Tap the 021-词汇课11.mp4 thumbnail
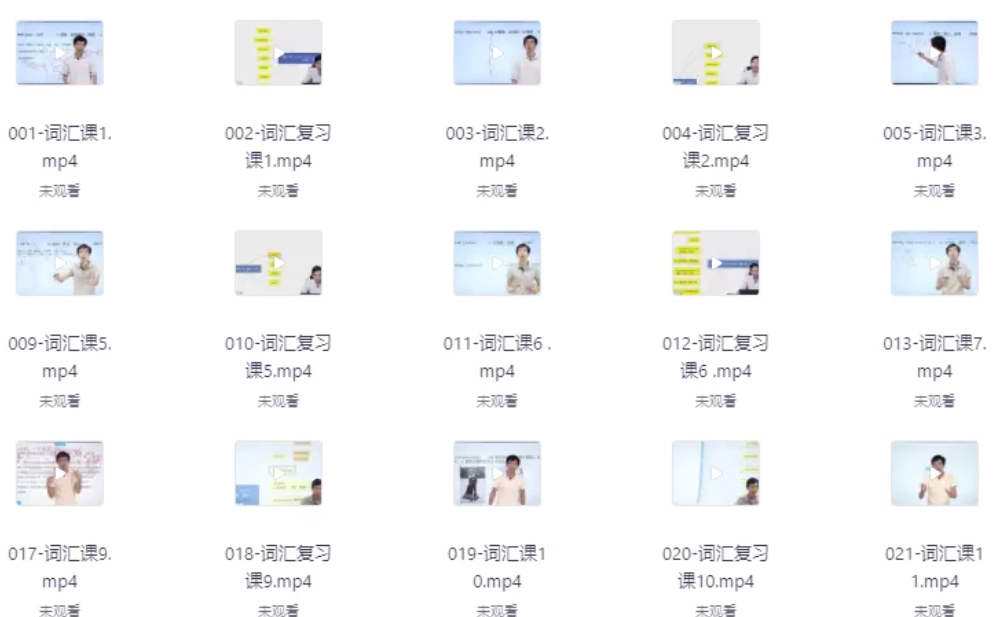Screen dimensions: 1004x617 pyautogui.click(x=934, y=473)
